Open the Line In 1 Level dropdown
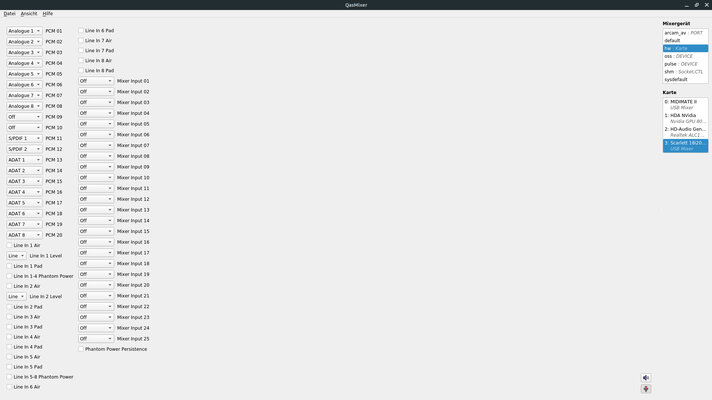Viewport: 712px width, 400px height. pyautogui.click(x=16, y=255)
